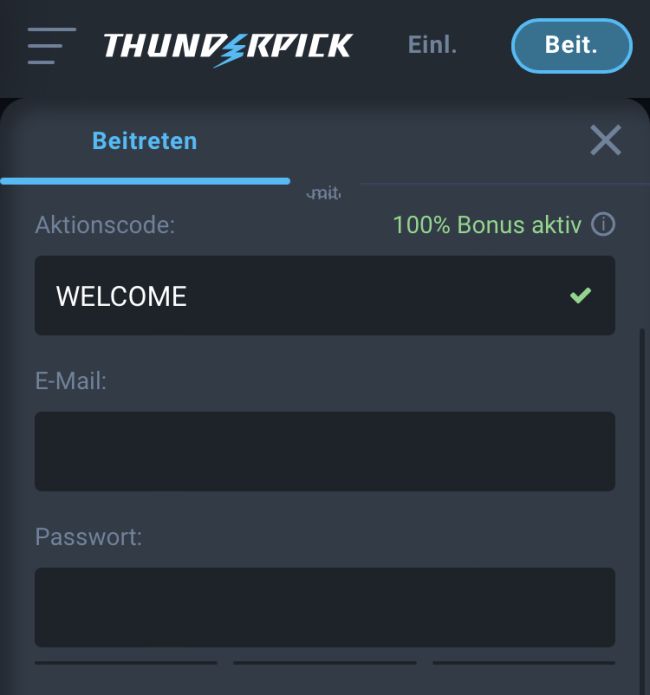Image resolution: width=650 pixels, height=695 pixels.
Task: Open the hamburger menu
Action: coord(51,46)
